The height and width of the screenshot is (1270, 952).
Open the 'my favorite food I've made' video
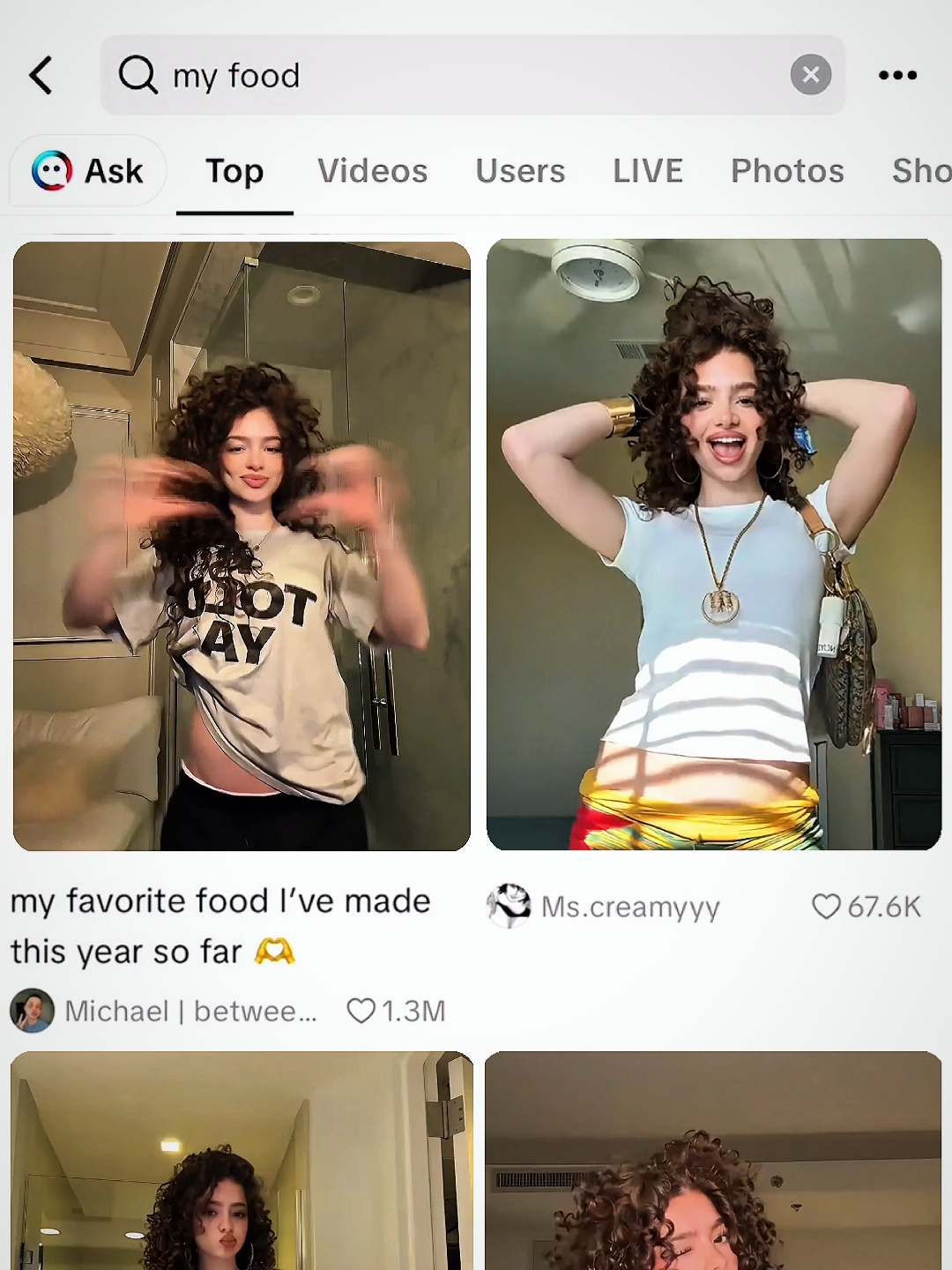tap(242, 546)
